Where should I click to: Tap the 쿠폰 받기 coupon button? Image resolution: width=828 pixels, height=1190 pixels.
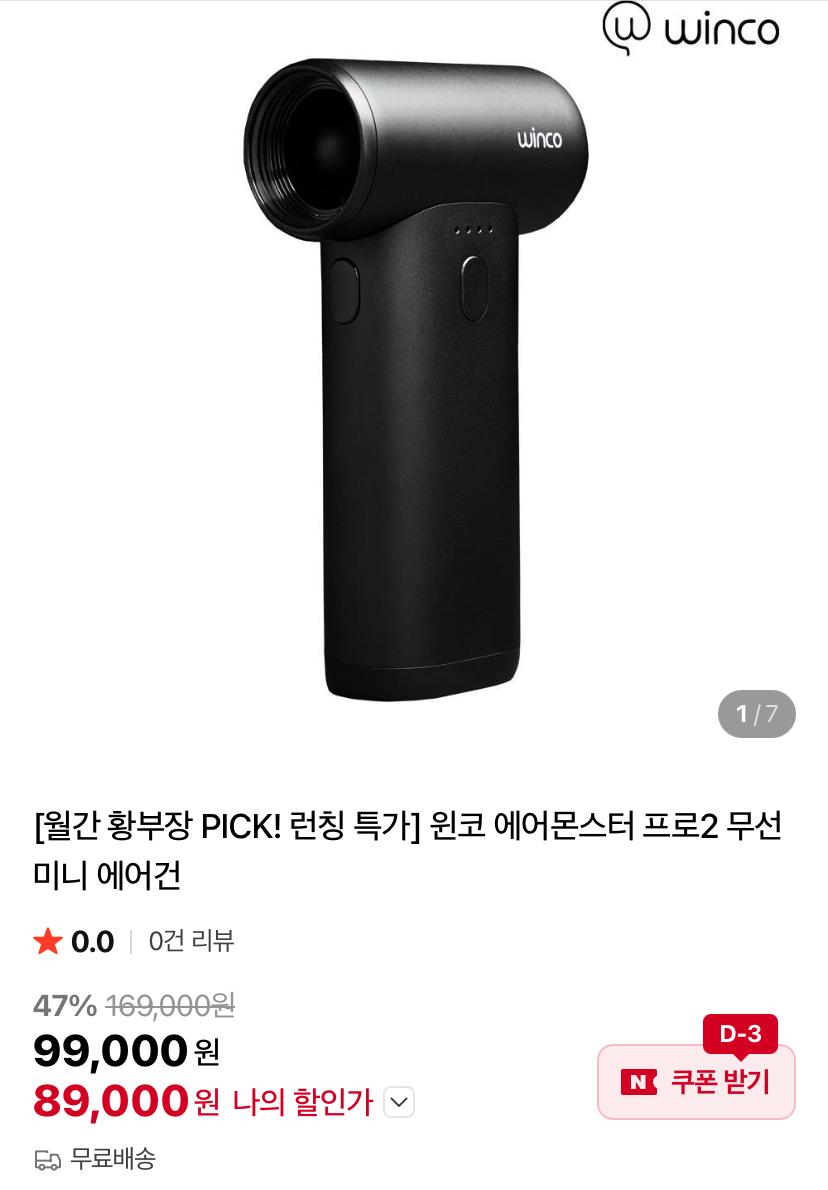[696, 1082]
